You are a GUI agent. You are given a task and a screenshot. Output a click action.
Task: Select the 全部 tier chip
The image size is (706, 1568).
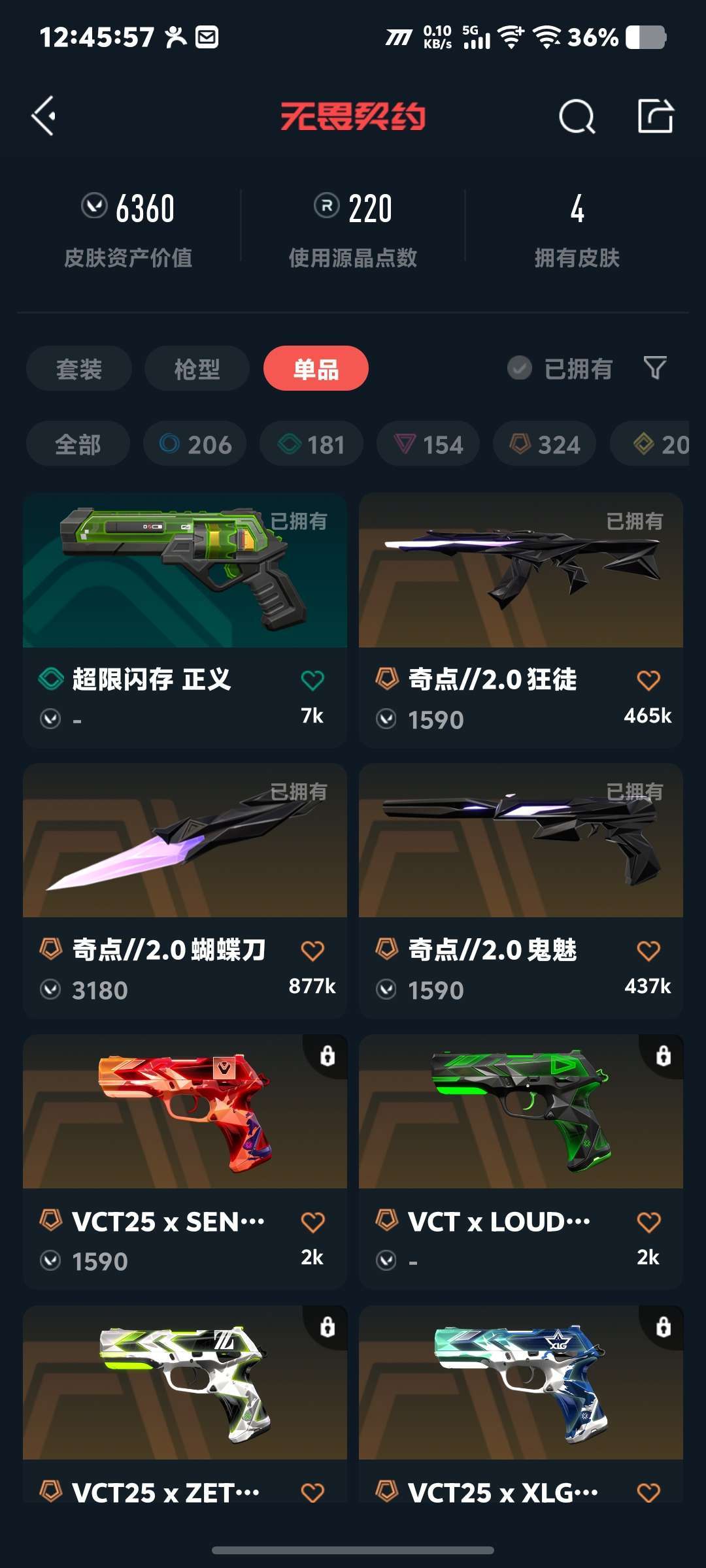click(x=78, y=444)
